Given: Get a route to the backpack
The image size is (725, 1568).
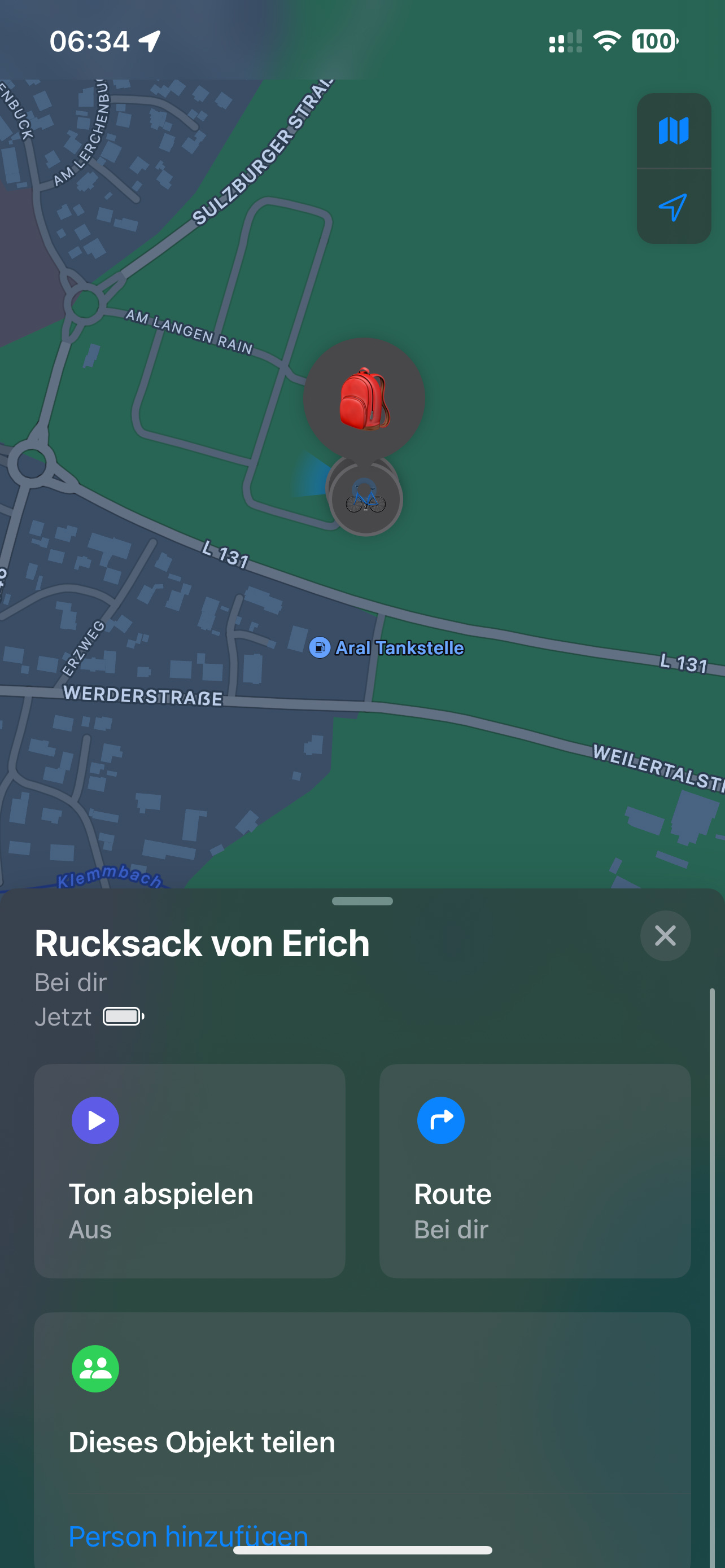Looking at the screenshot, I should [x=535, y=1170].
